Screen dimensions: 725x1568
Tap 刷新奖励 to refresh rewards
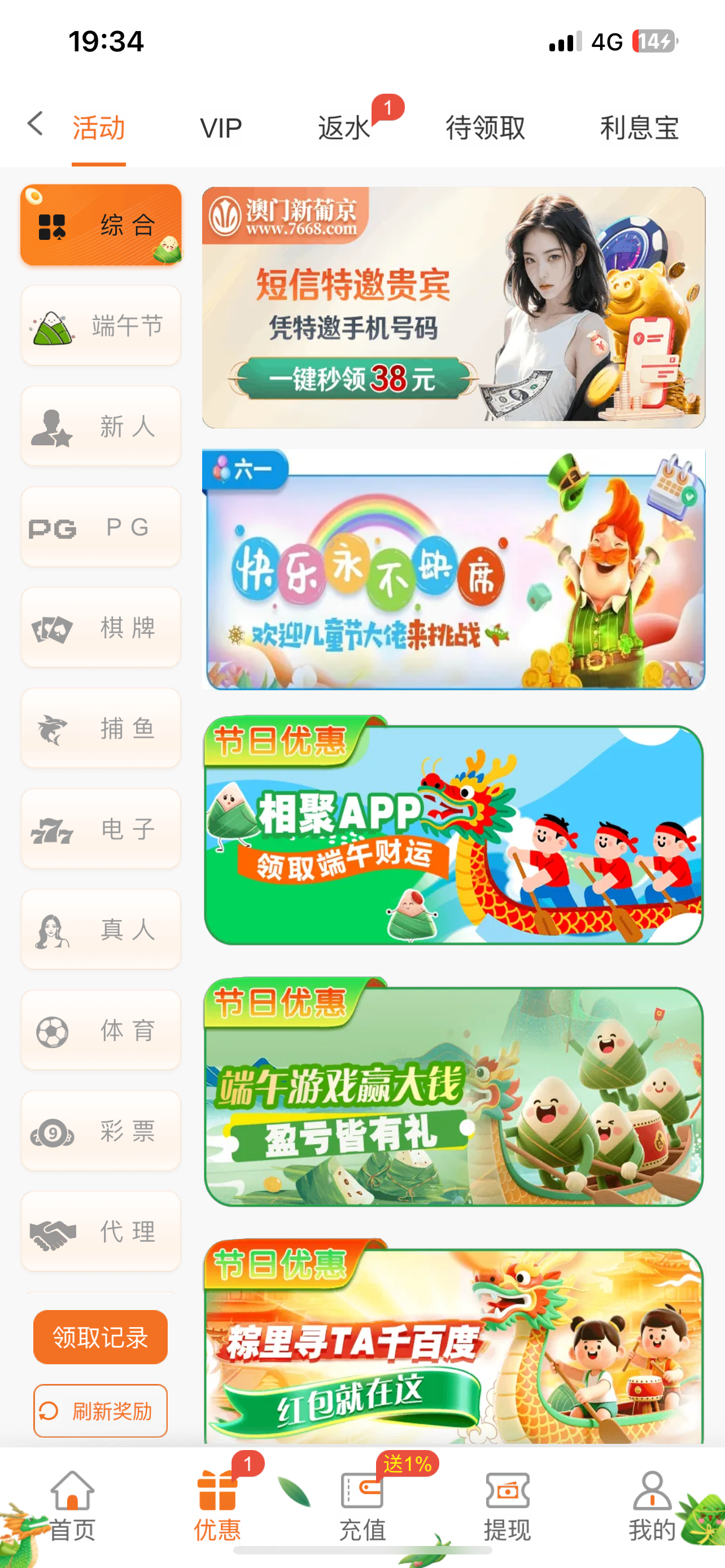101,1411
